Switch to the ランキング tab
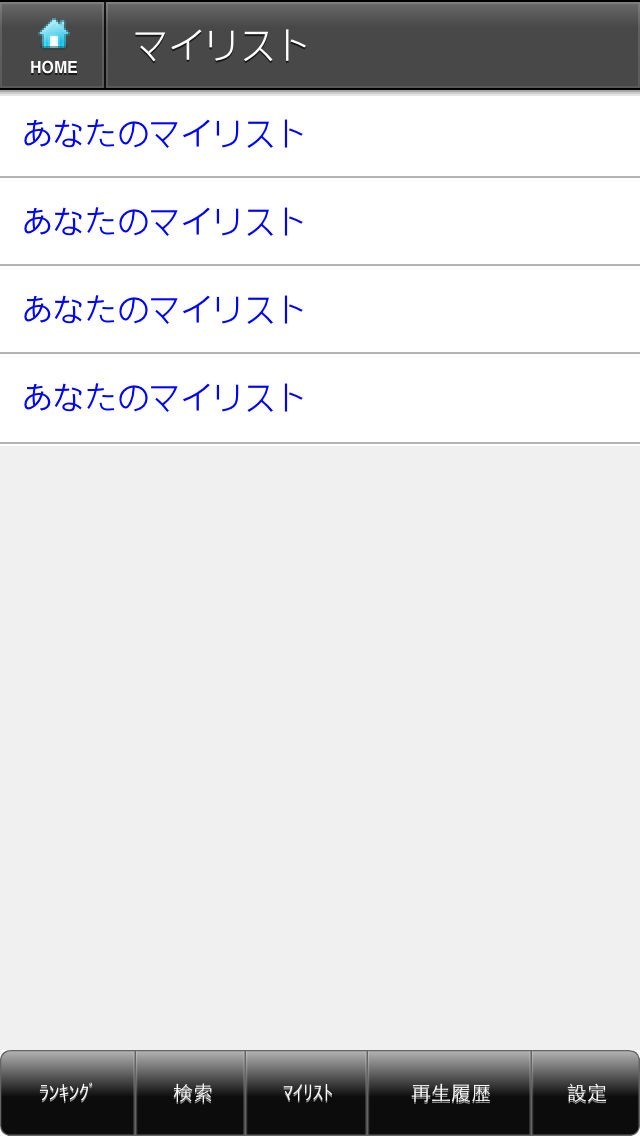The height and width of the screenshot is (1136, 640). (x=67, y=1093)
